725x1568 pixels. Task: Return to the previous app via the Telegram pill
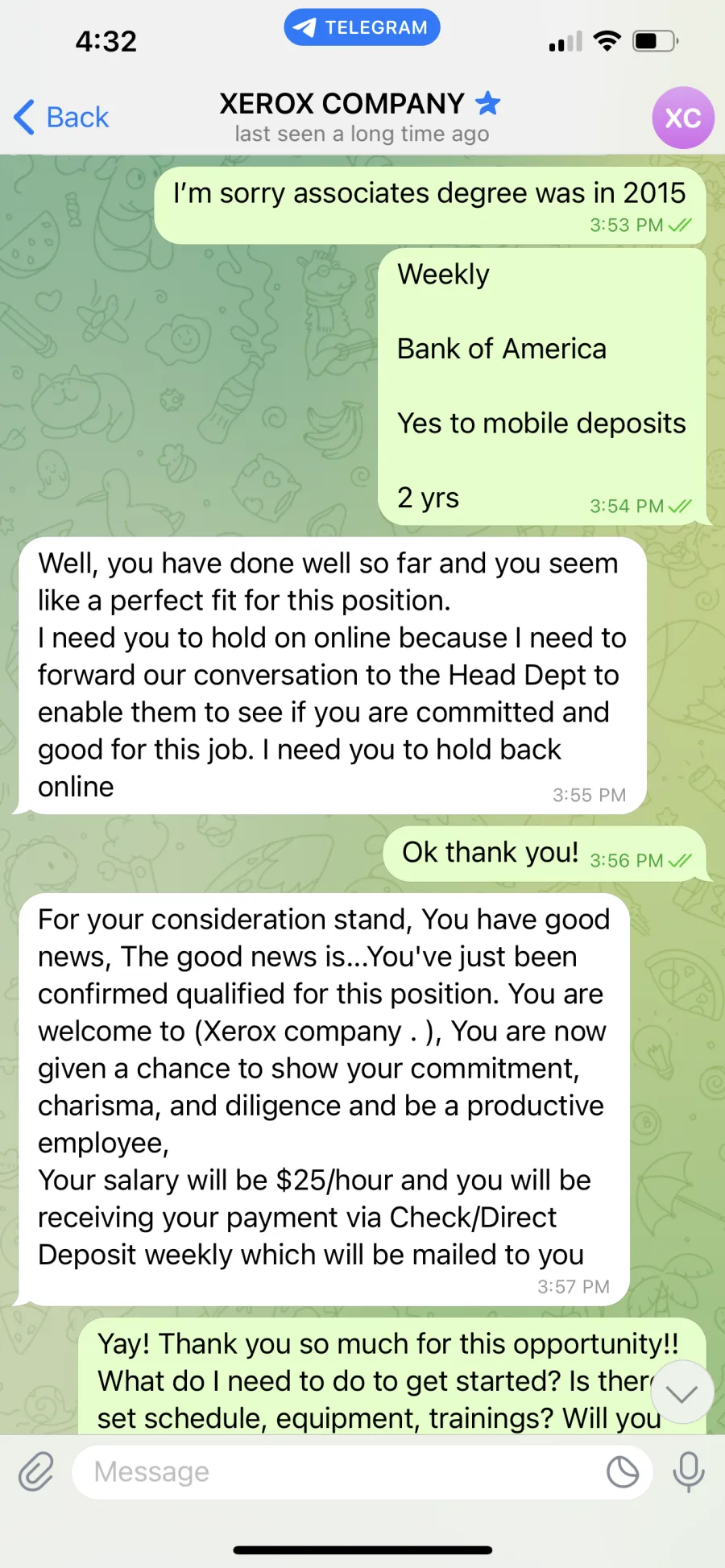pyautogui.click(x=362, y=27)
